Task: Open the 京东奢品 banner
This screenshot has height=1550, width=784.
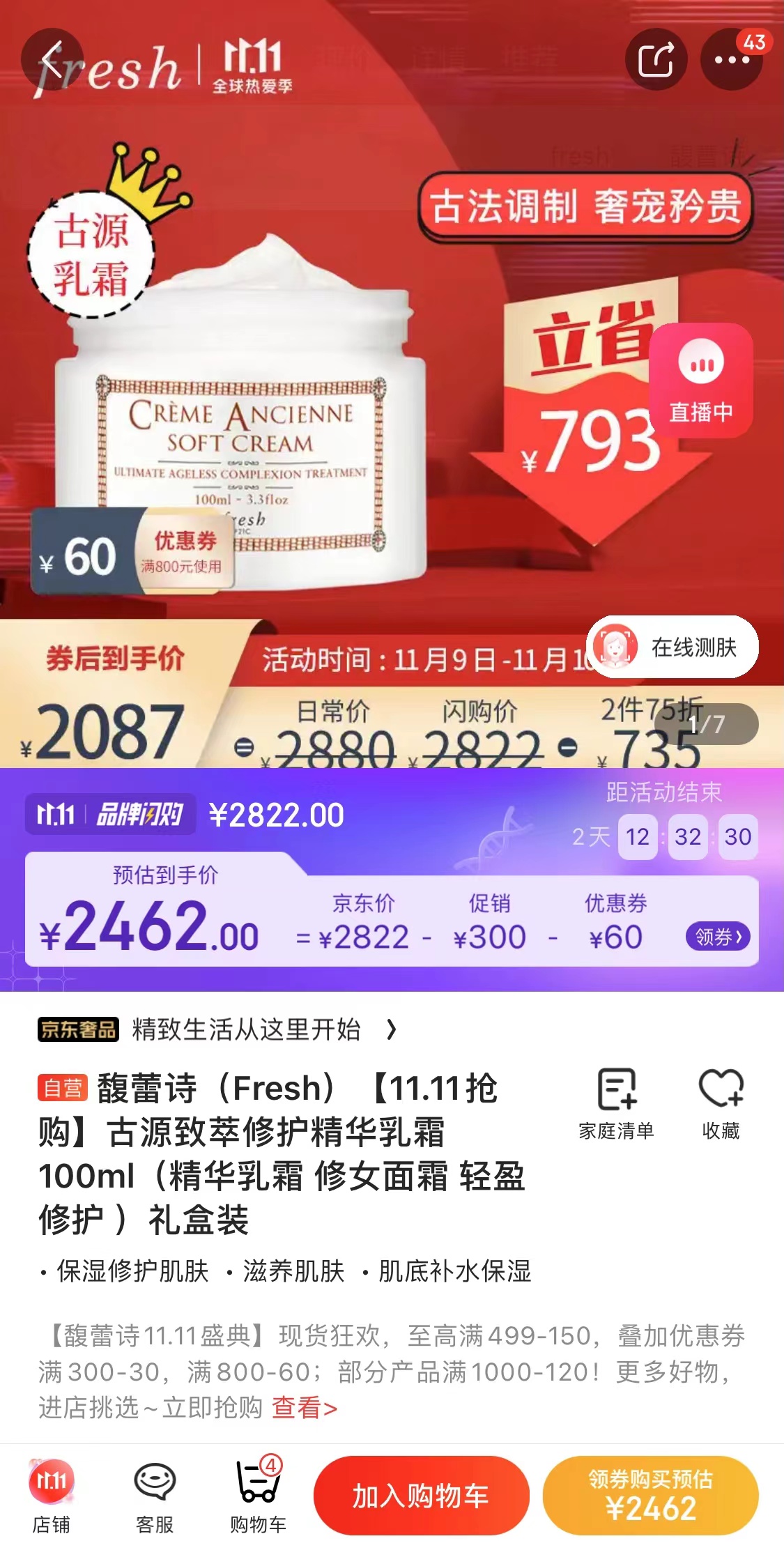Action: pyautogui.click(x=217, y=1029)
